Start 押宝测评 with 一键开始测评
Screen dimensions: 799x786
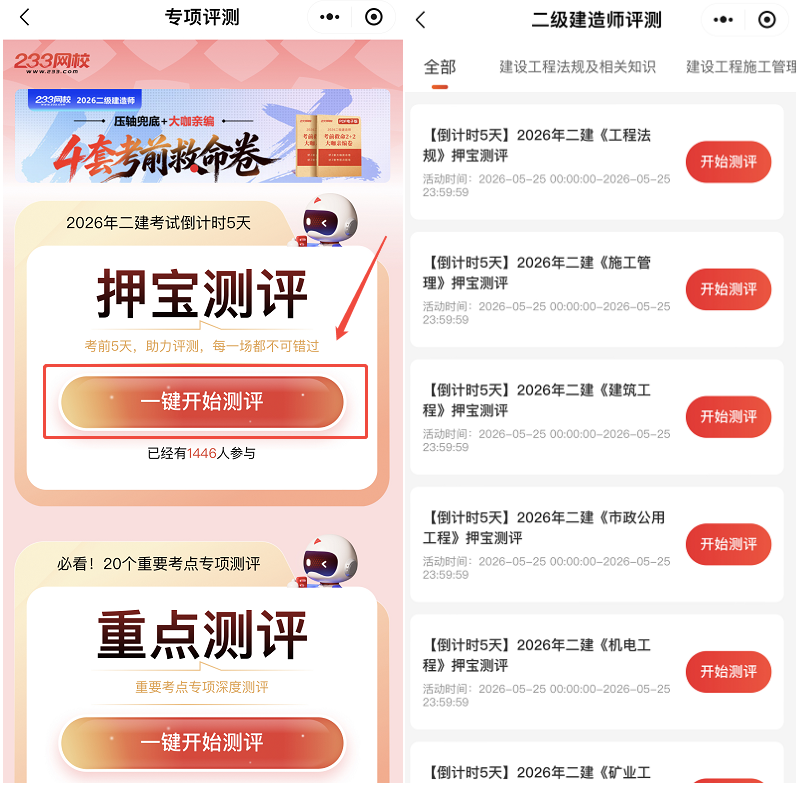[202, 402]
